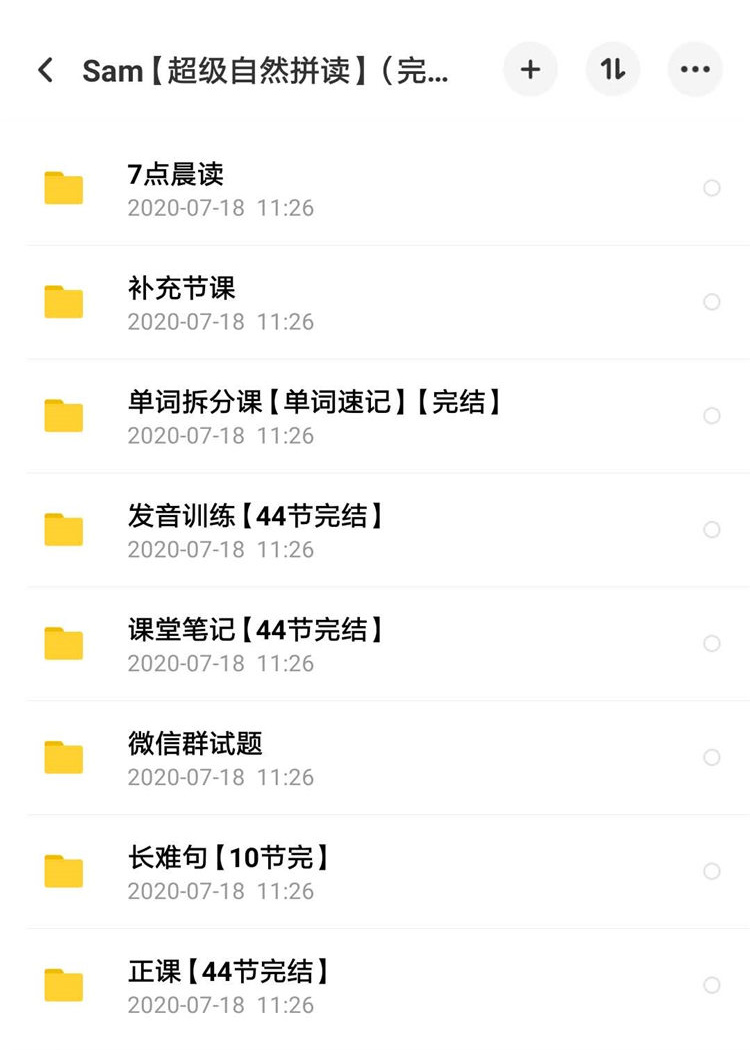Tap the sort order icon

613,69
